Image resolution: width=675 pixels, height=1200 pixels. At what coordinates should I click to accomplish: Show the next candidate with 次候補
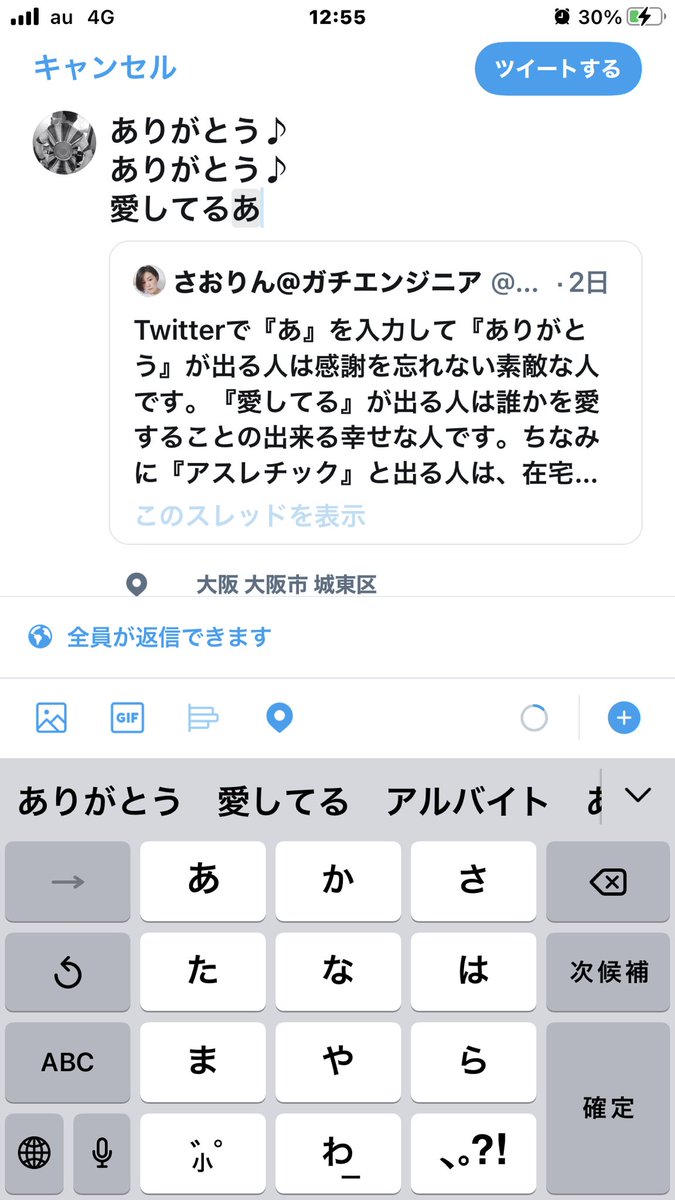[608, 972]
